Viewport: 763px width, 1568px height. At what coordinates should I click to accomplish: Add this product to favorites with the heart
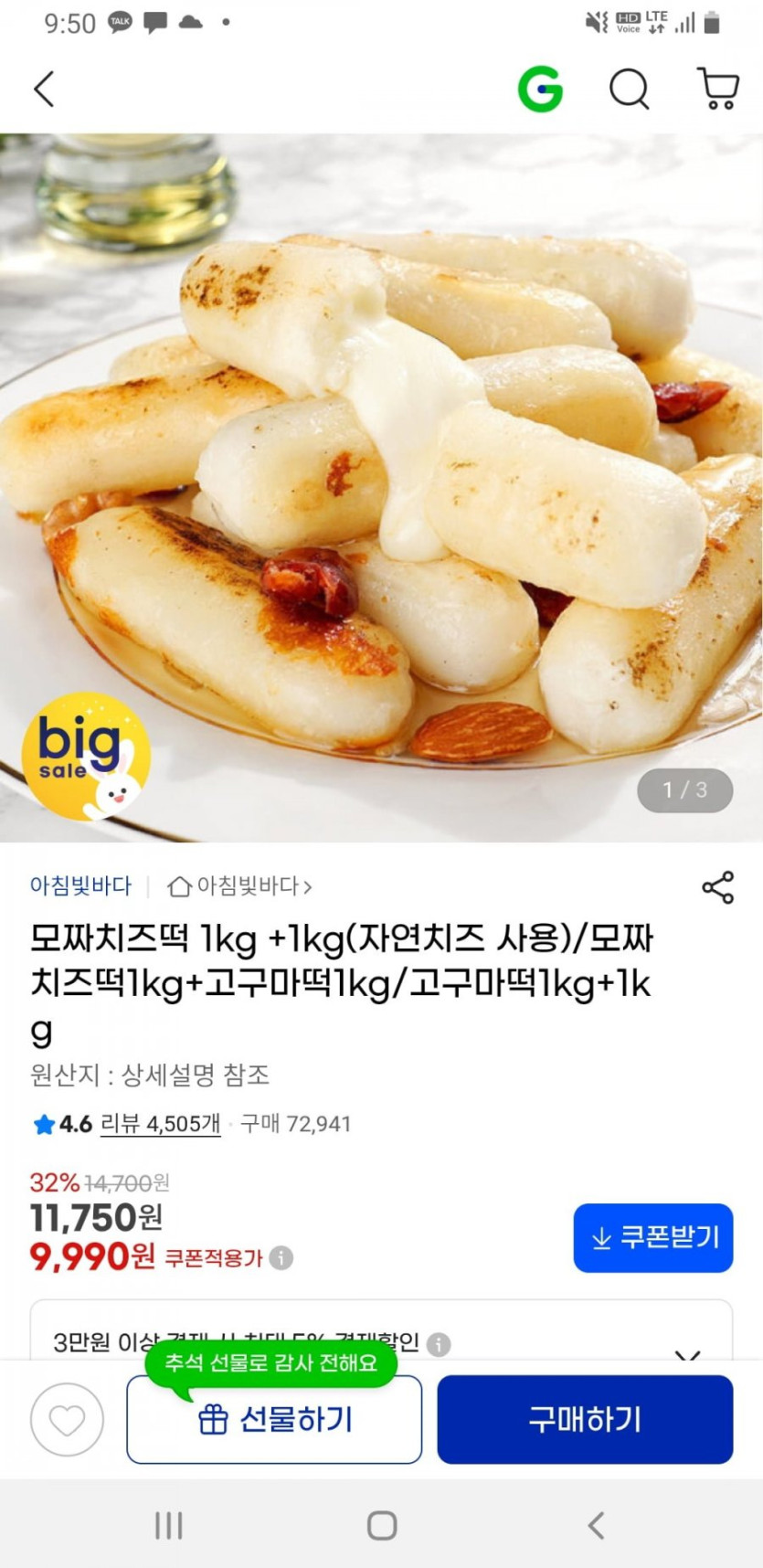67,1419
